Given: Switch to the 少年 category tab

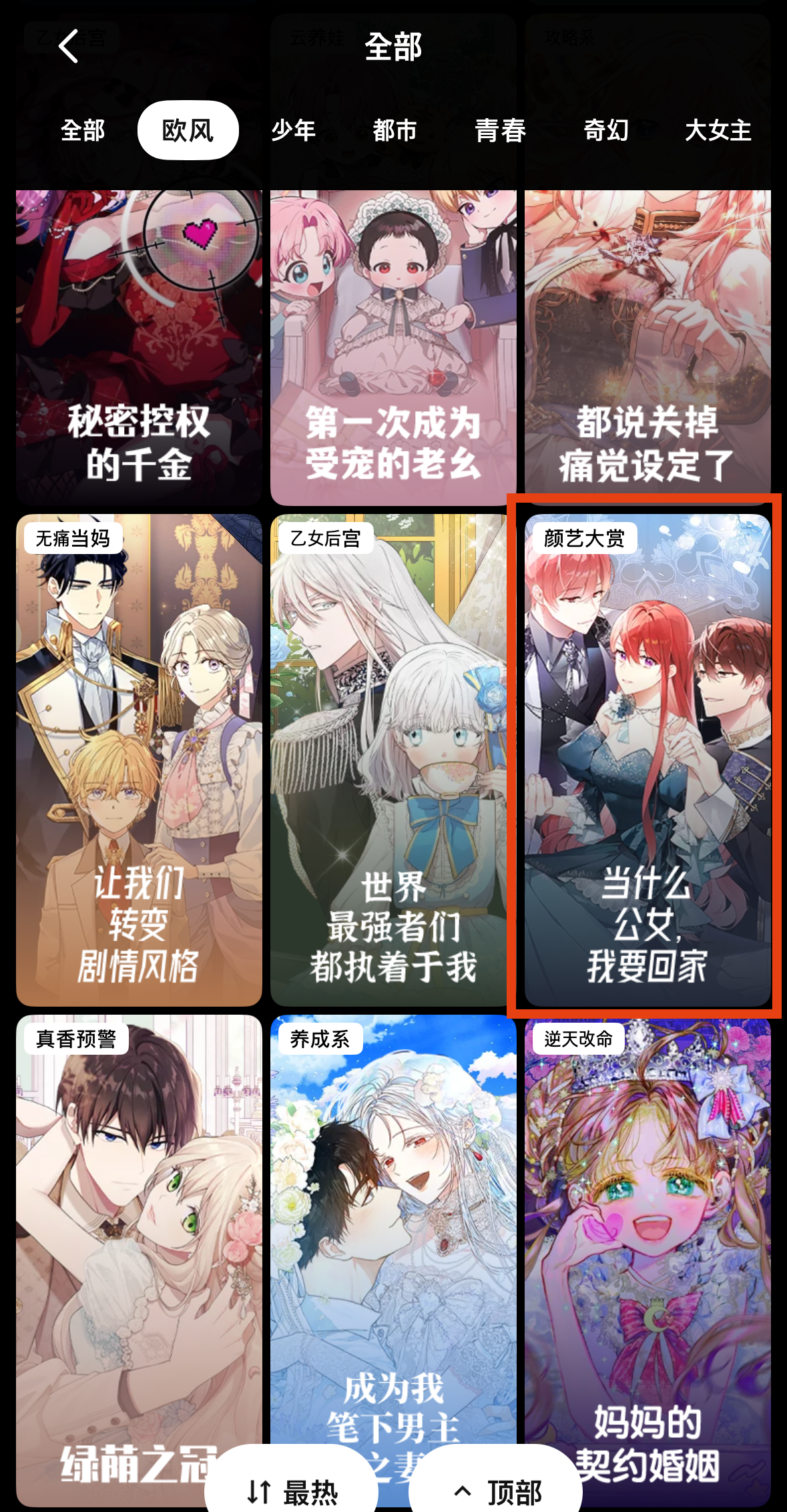Looking at the screenshot, I should [294, 130].
